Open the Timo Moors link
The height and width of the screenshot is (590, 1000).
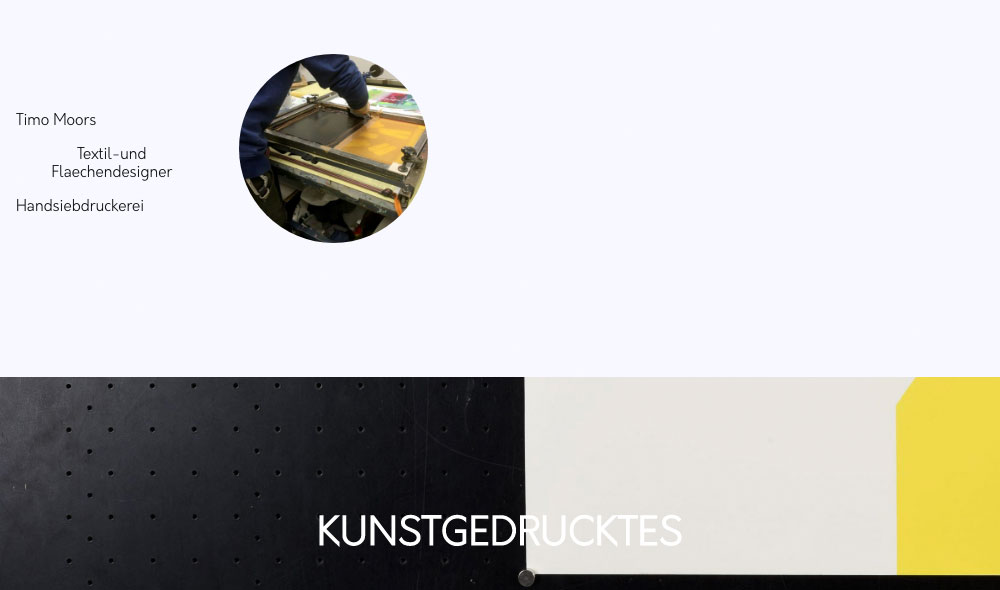point(56,120)
